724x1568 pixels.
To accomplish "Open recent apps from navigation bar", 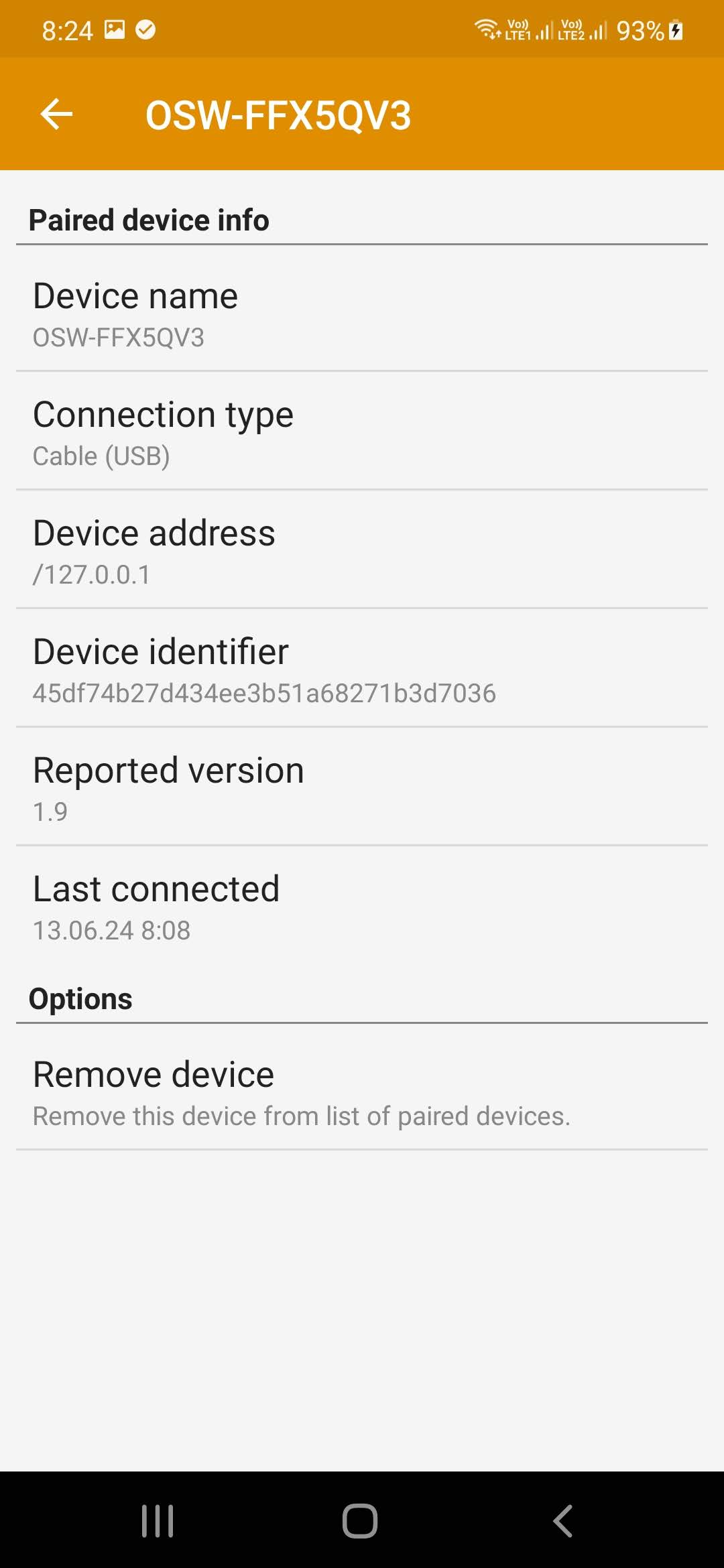I will pos(158,1520).
